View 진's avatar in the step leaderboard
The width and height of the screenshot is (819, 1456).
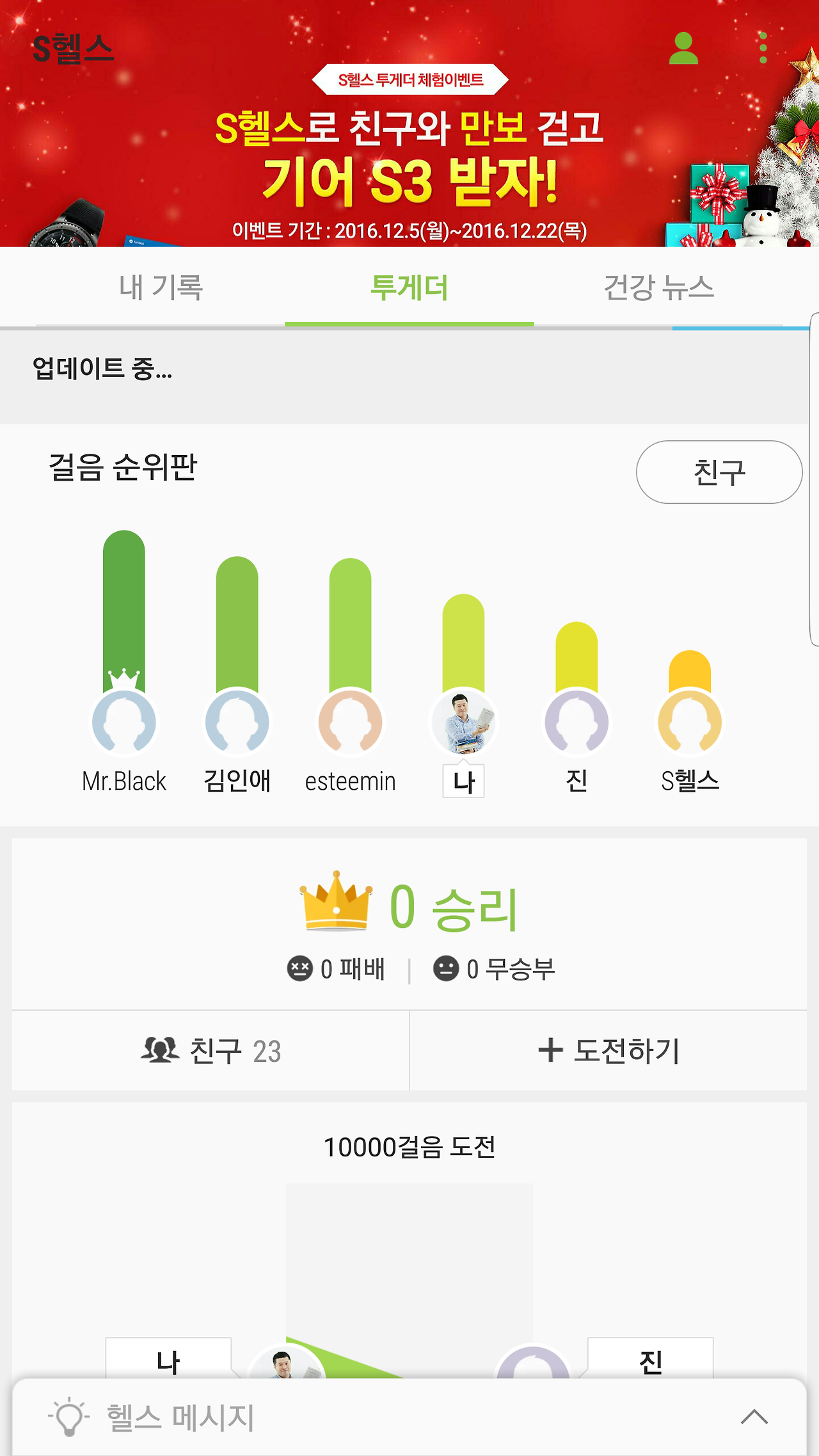[x=576, y=721]
